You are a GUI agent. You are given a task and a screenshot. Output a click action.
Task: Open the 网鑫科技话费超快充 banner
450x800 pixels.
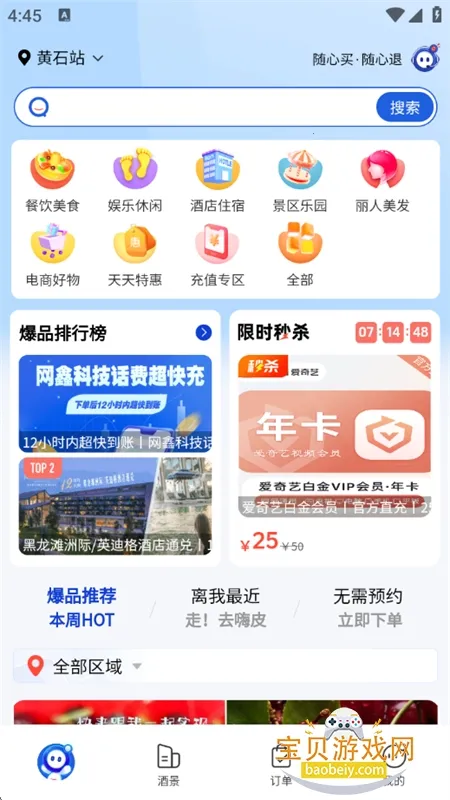click(115, 404)
